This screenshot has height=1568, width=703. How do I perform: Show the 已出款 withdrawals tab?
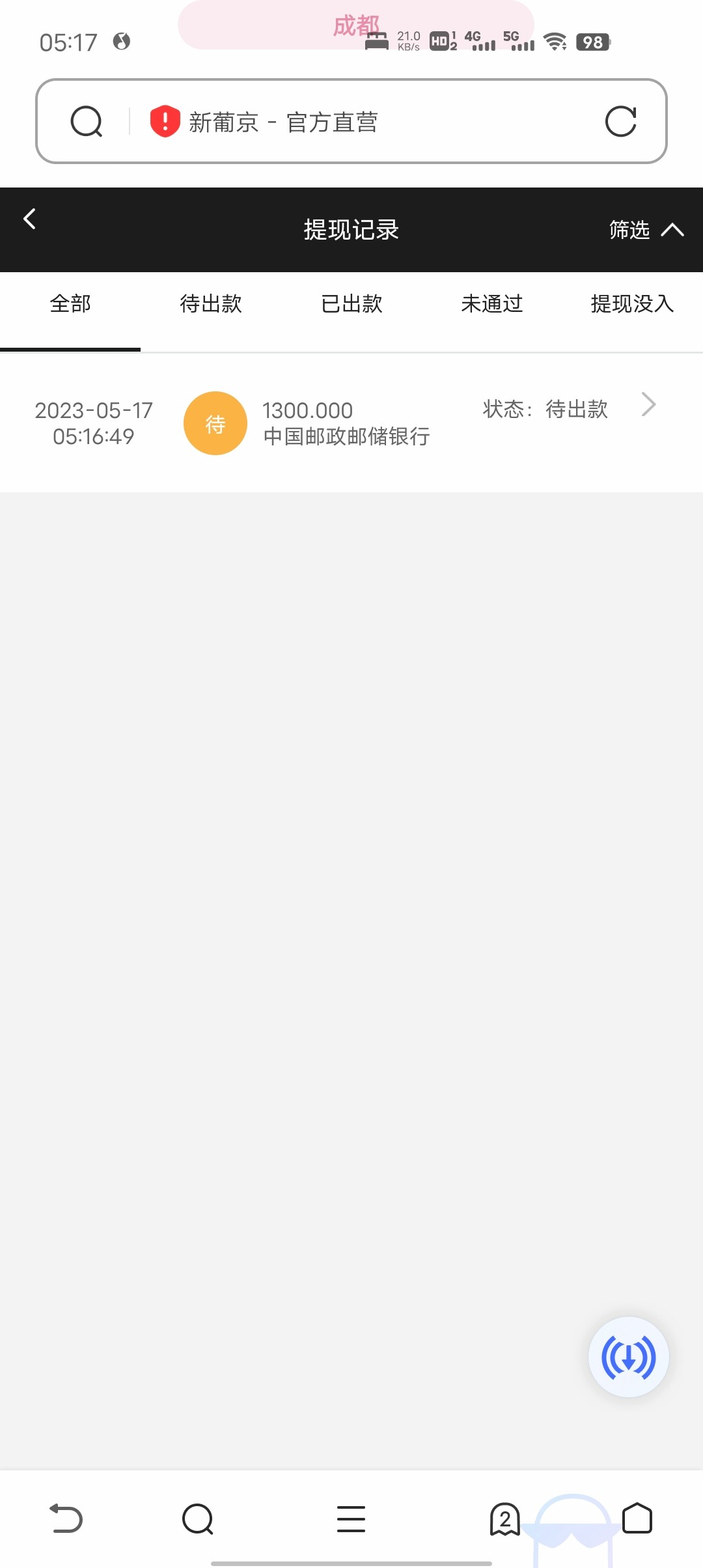click(x=351, y=304)
